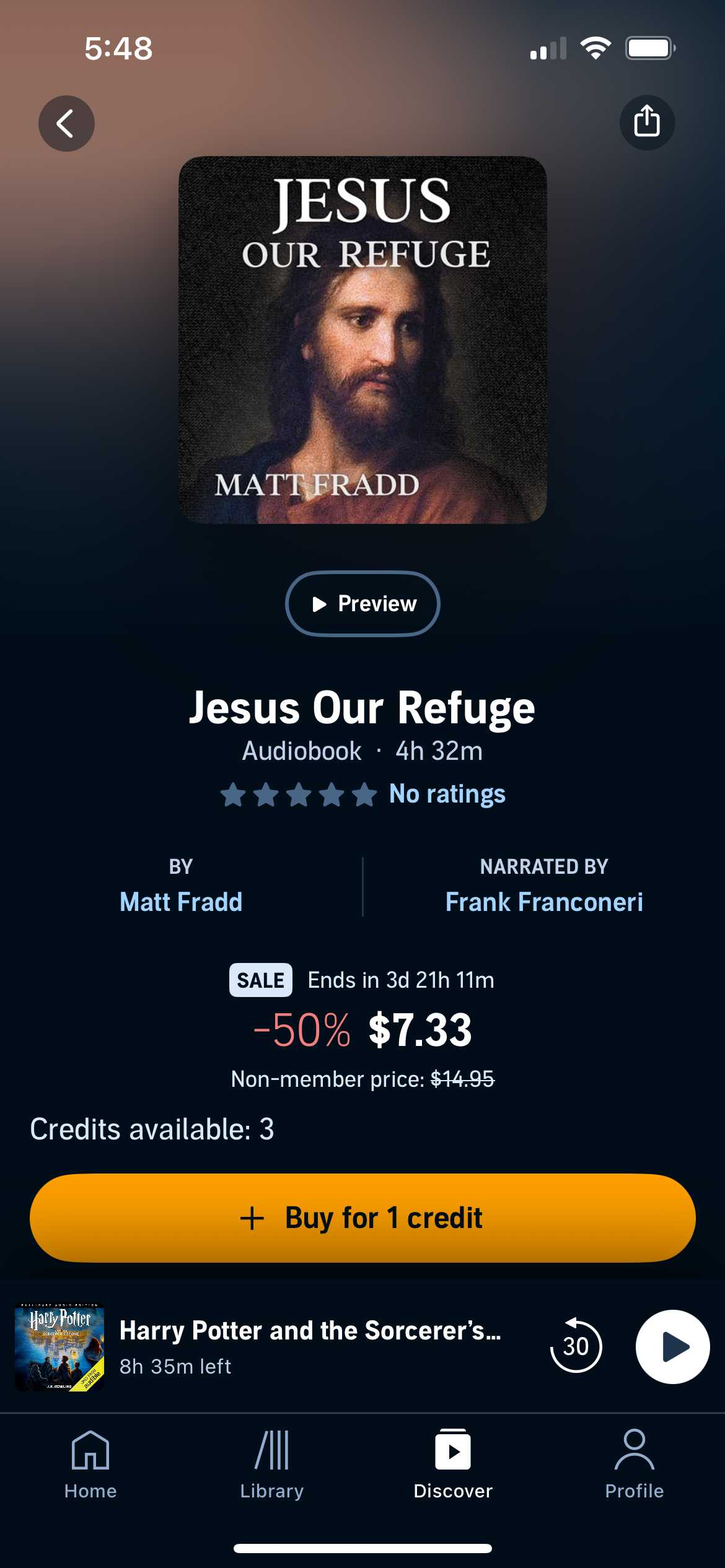Screen dimensions: 725x1568
Task: Switch to the Library tab
Action: coord(271,1464)
